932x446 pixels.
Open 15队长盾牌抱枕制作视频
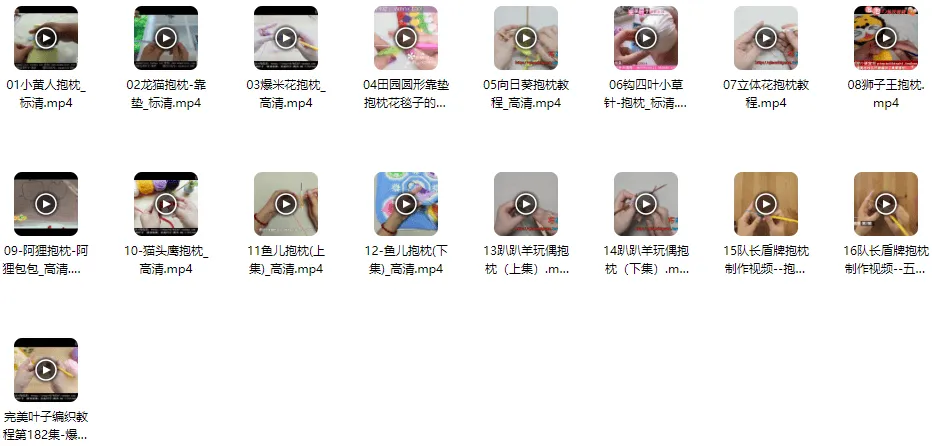pos(766,204)
